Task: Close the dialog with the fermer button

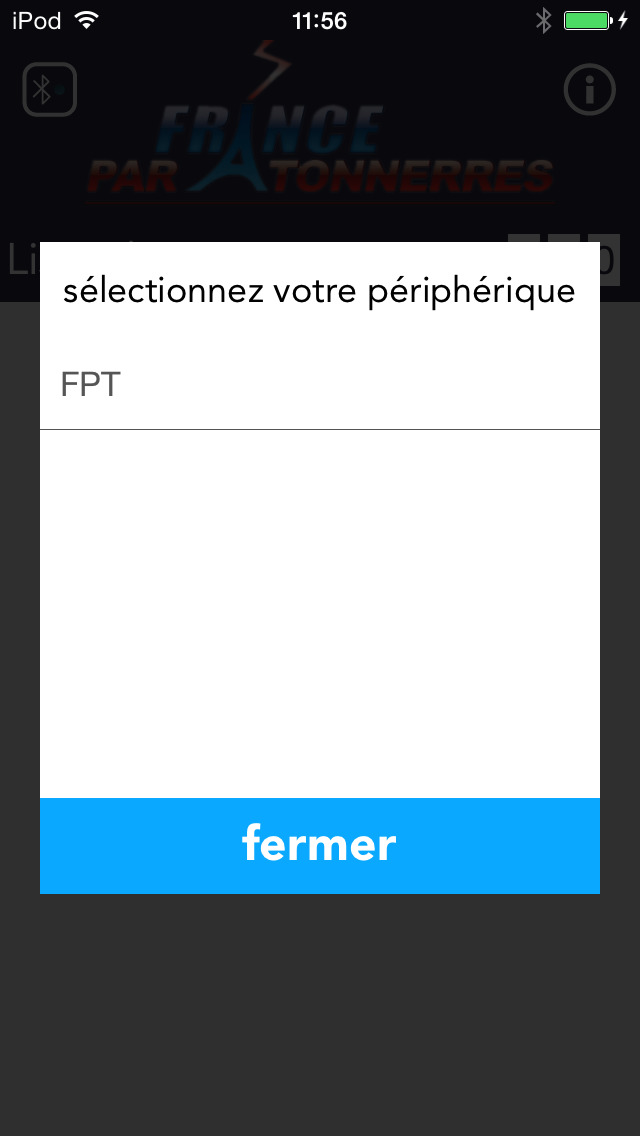Action: click(x=320, y=845)
